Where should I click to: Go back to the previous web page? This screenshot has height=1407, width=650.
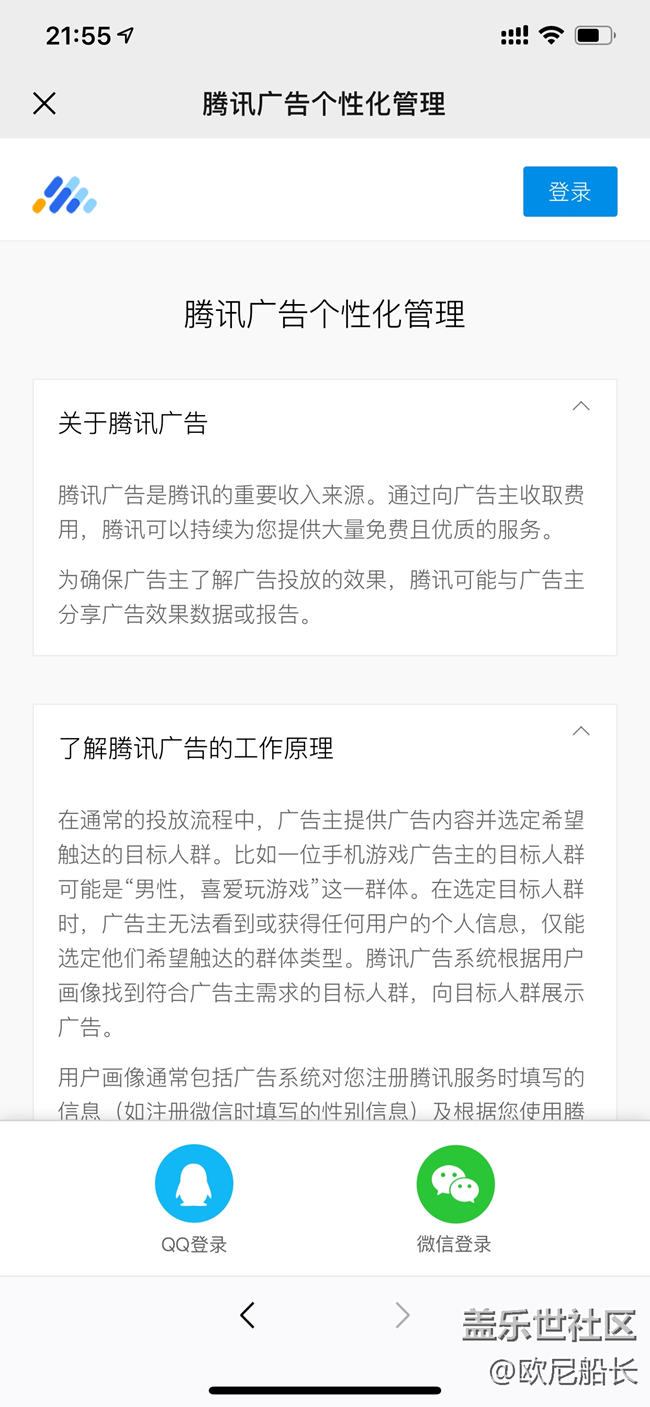coord(248,1315)
